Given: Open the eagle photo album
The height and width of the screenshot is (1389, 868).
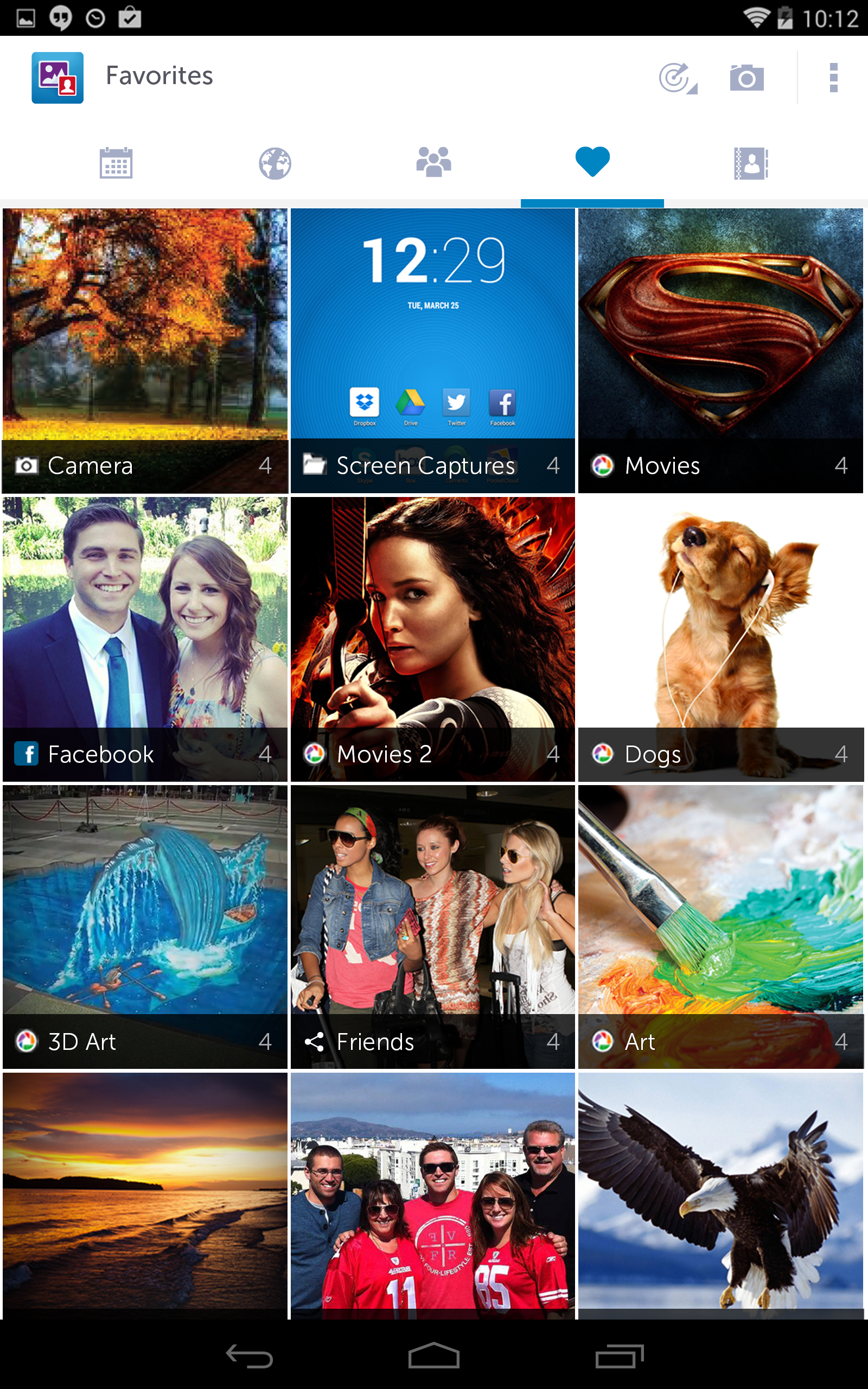Looking at the screenshot, I should point(720,1194).
